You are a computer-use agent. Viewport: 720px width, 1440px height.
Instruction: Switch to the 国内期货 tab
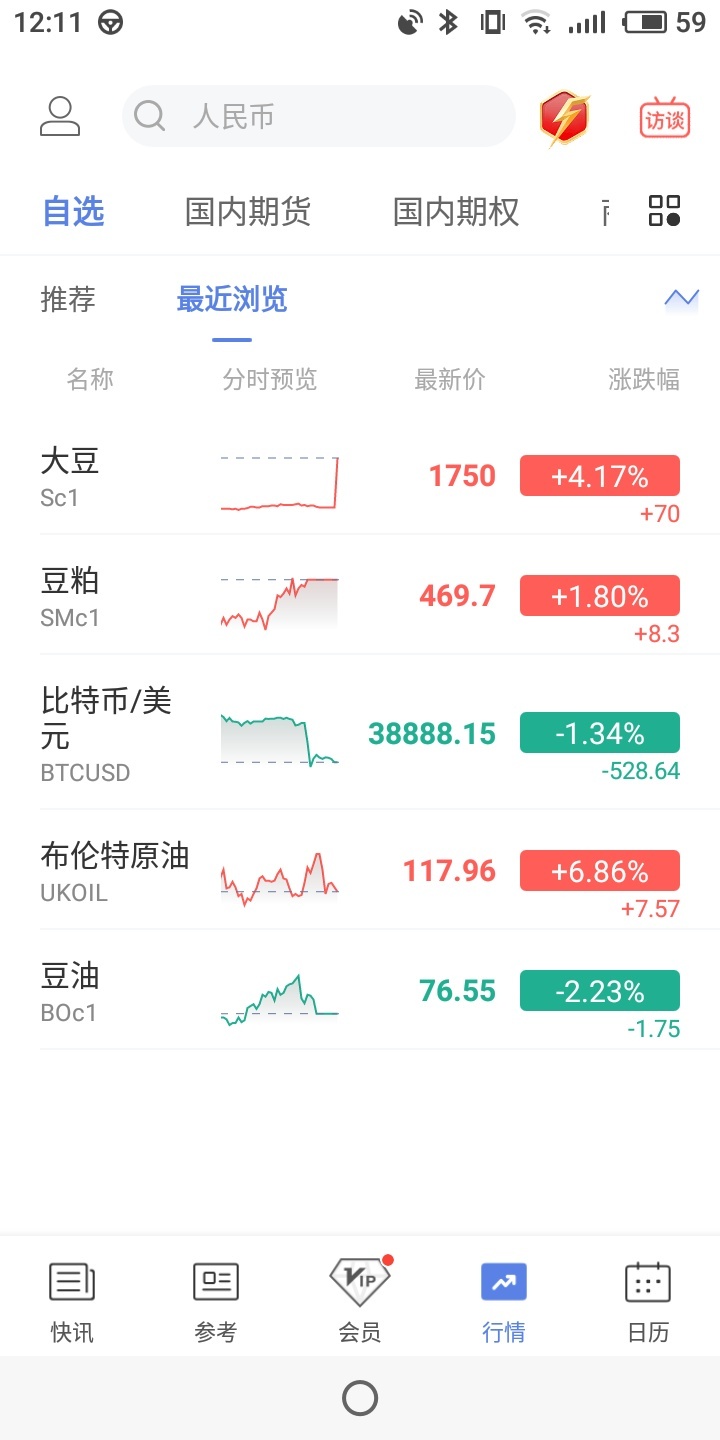pos(248,212)
